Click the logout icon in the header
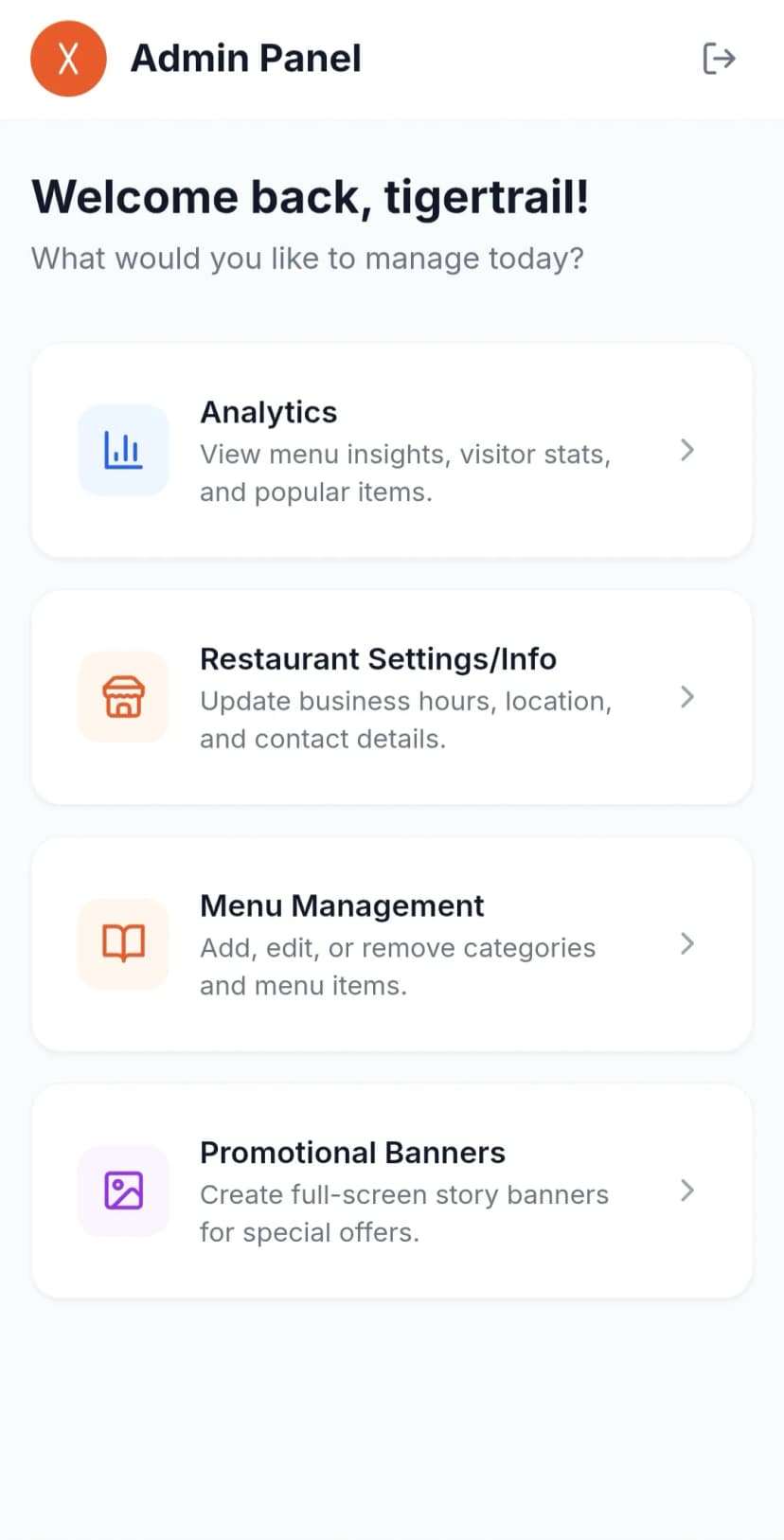This screenshot has height=1540, width=784. tap(719, 59)
